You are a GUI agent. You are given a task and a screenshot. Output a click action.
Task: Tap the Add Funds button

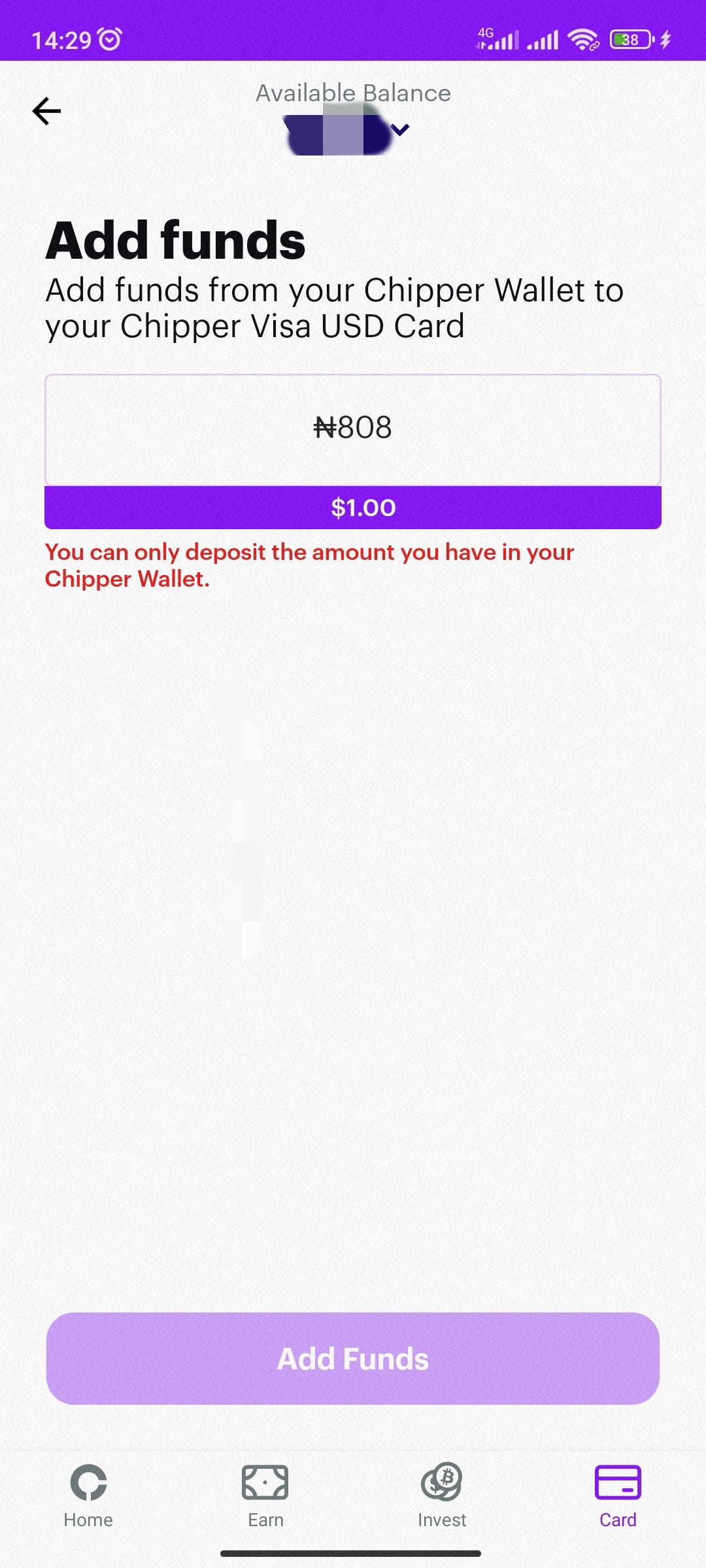coord(353,1358)
